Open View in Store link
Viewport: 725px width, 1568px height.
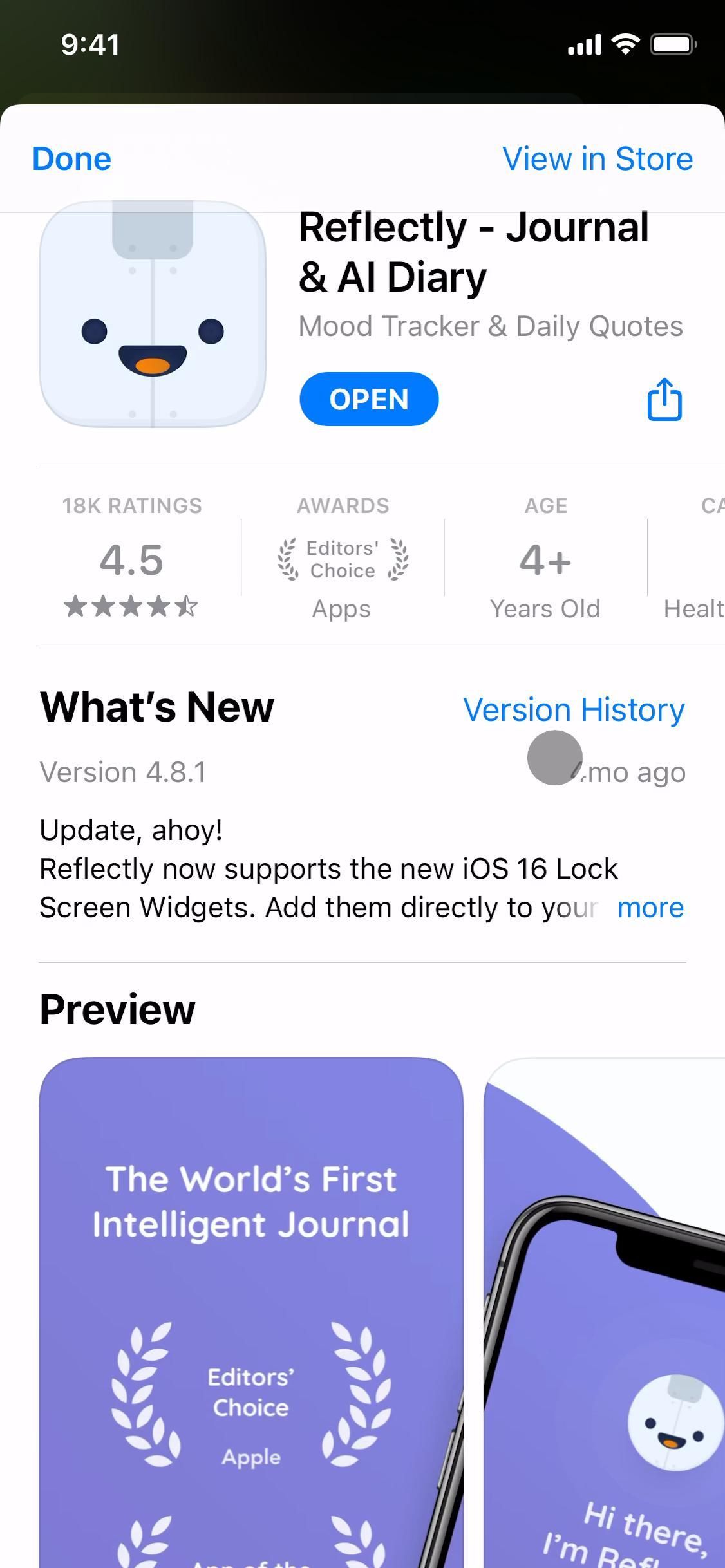click(x=597, y=159)
